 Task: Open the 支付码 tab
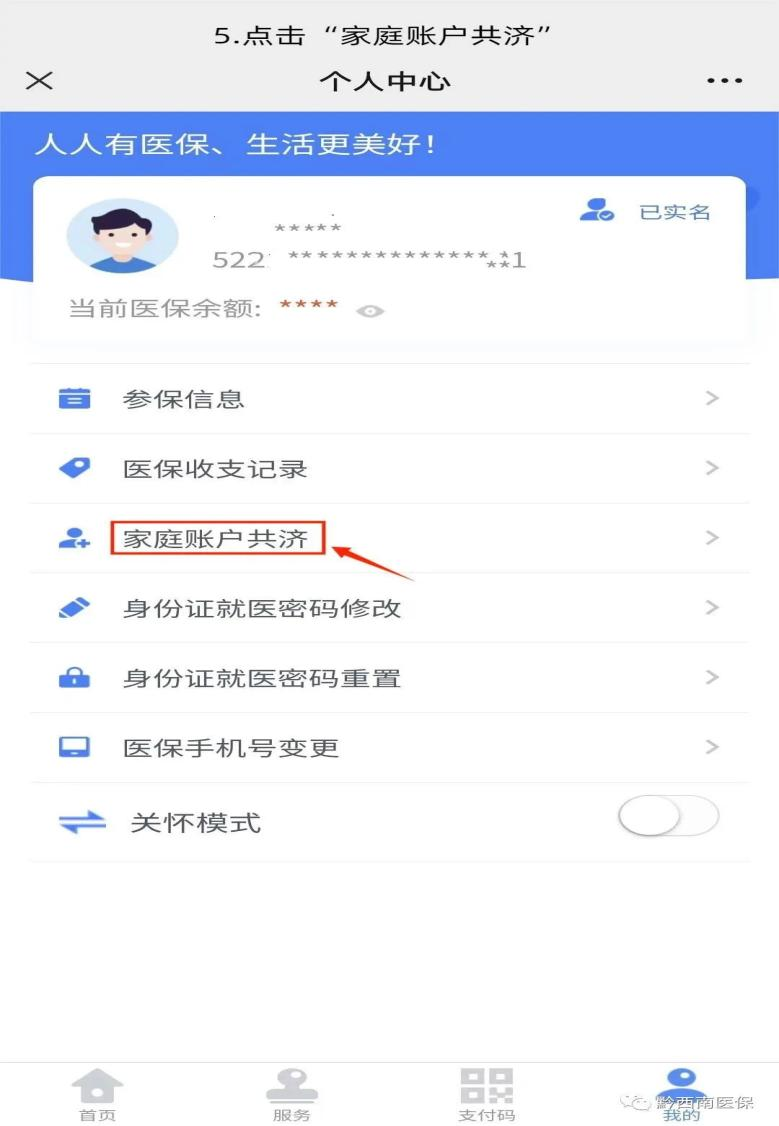pos(486,1095)
